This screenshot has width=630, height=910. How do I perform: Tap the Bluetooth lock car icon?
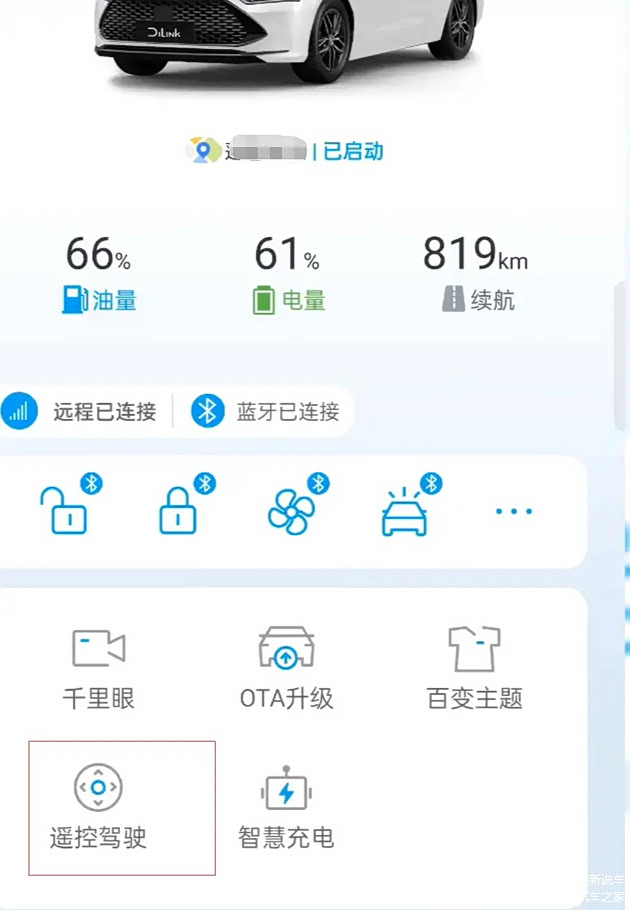click(177, 511)
